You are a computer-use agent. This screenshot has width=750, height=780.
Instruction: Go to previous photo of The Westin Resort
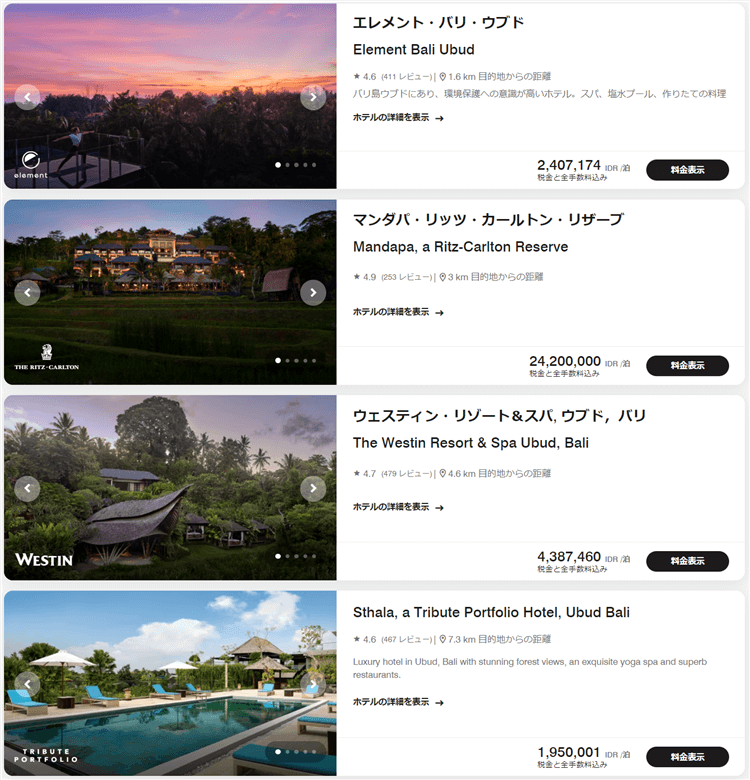[27, 488]
